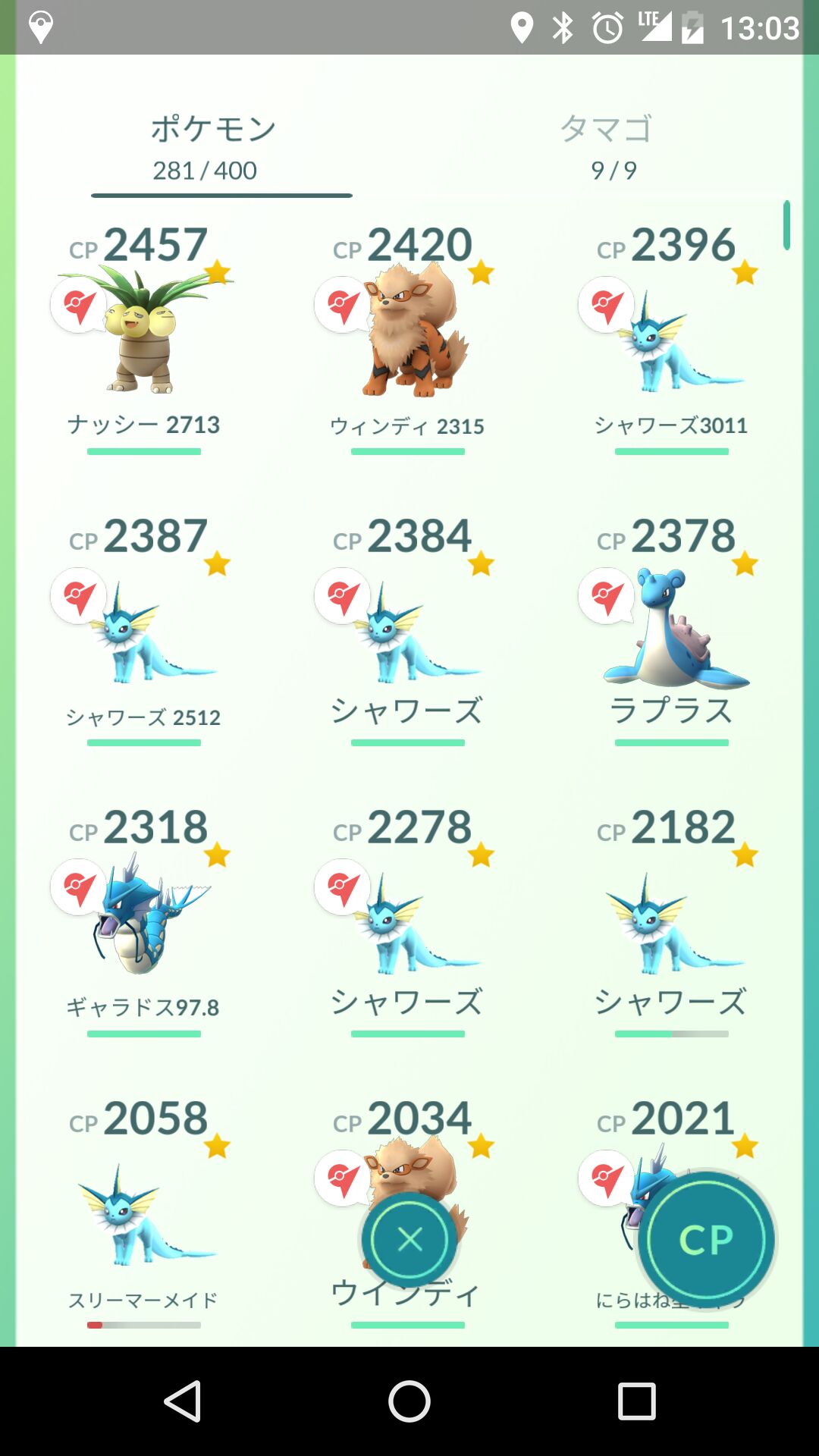Close the Pokémon list
This screenshot has width=819, height=1456.
click(409, 1240)
